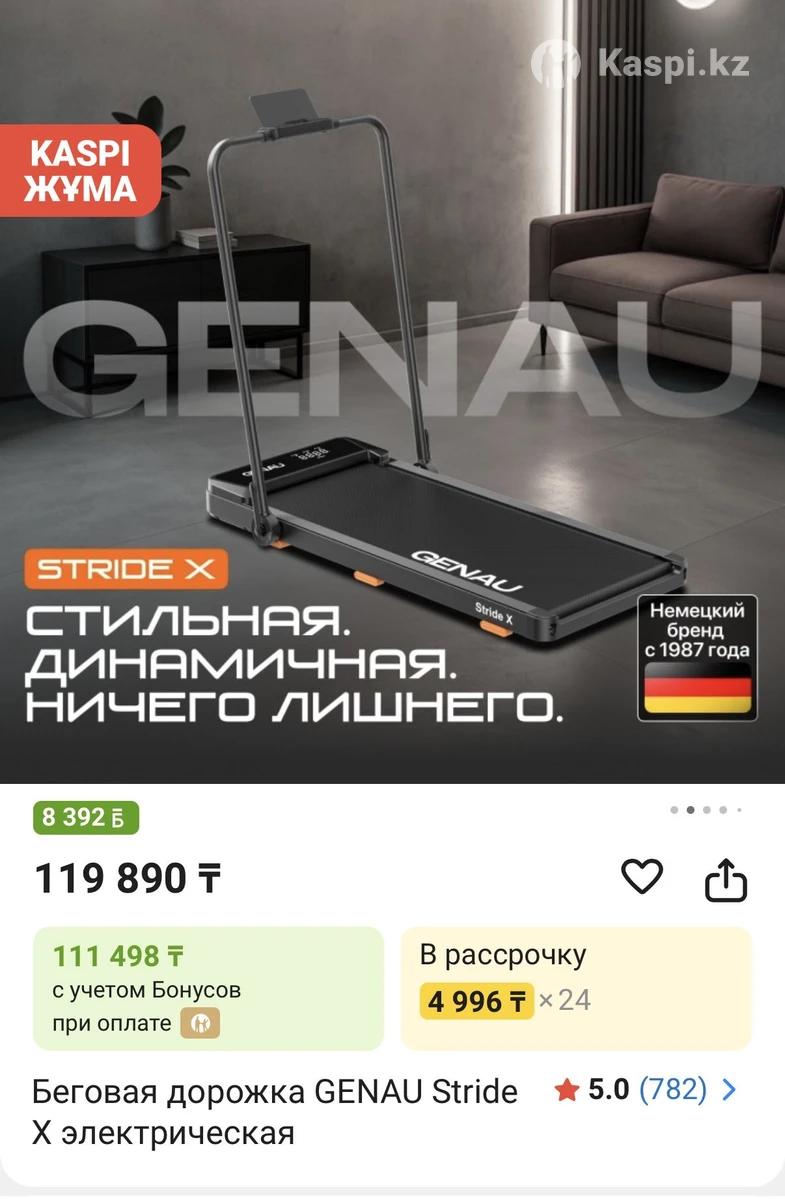Select the 111 498 ₸ price with Bonuses
785x1200 pixels.
[208, 987]
